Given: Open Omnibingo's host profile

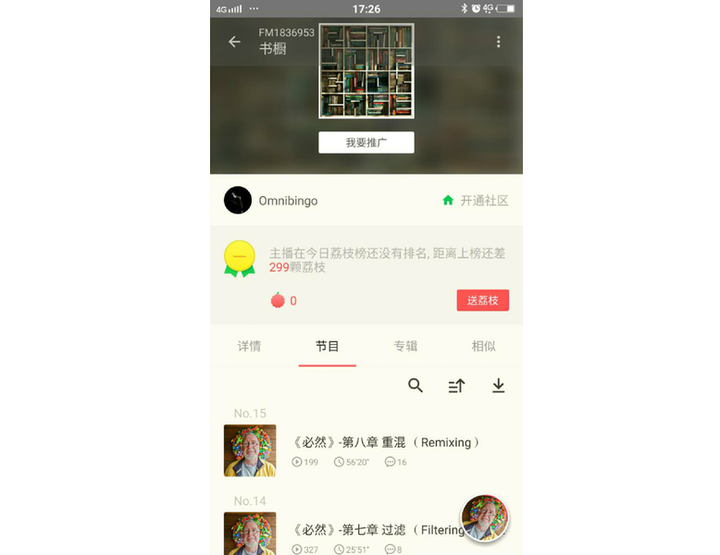Looking at the screenshot, I should click(x=271, y=200).
